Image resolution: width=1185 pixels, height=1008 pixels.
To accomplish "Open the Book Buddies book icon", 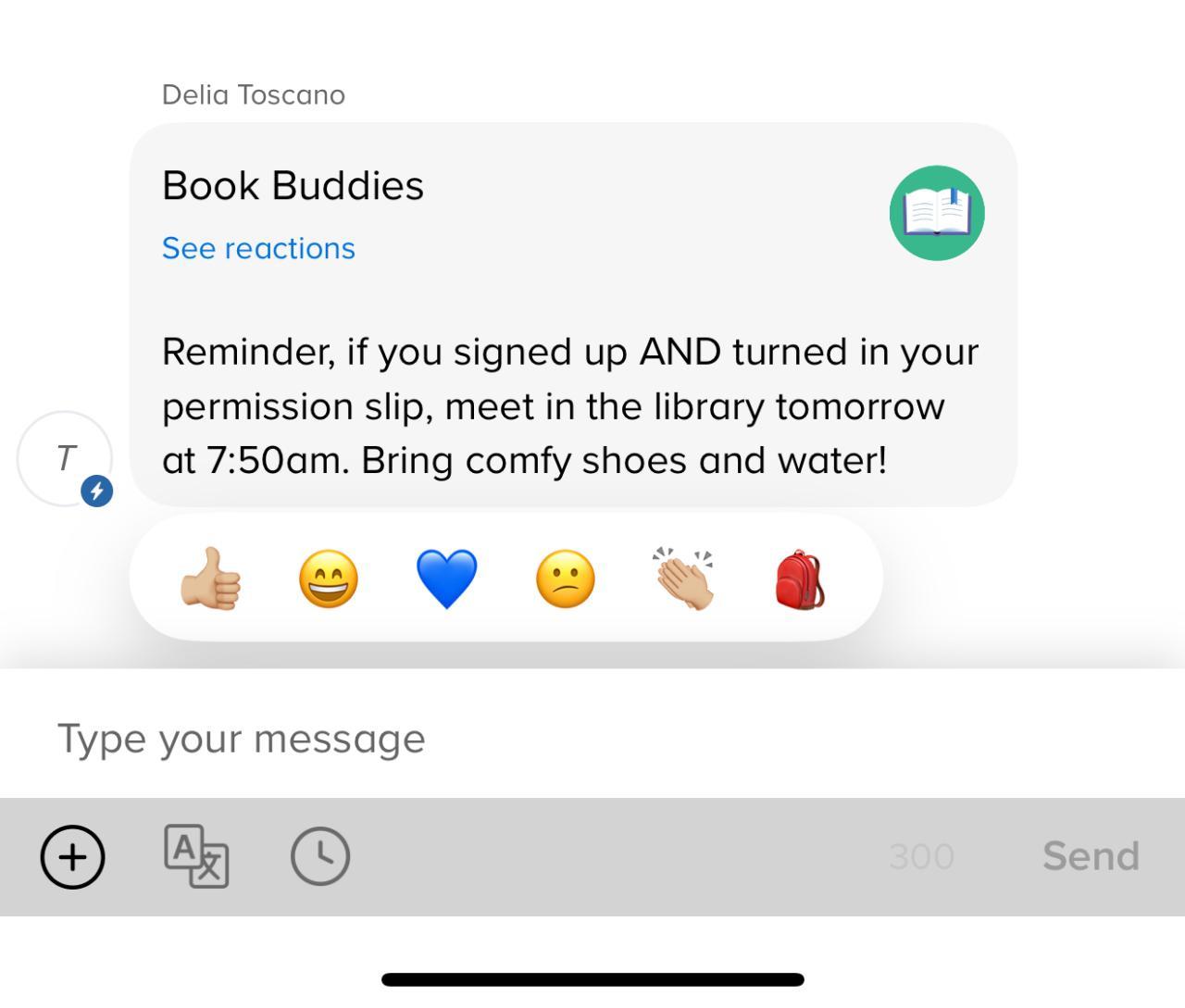I will 937,213.
